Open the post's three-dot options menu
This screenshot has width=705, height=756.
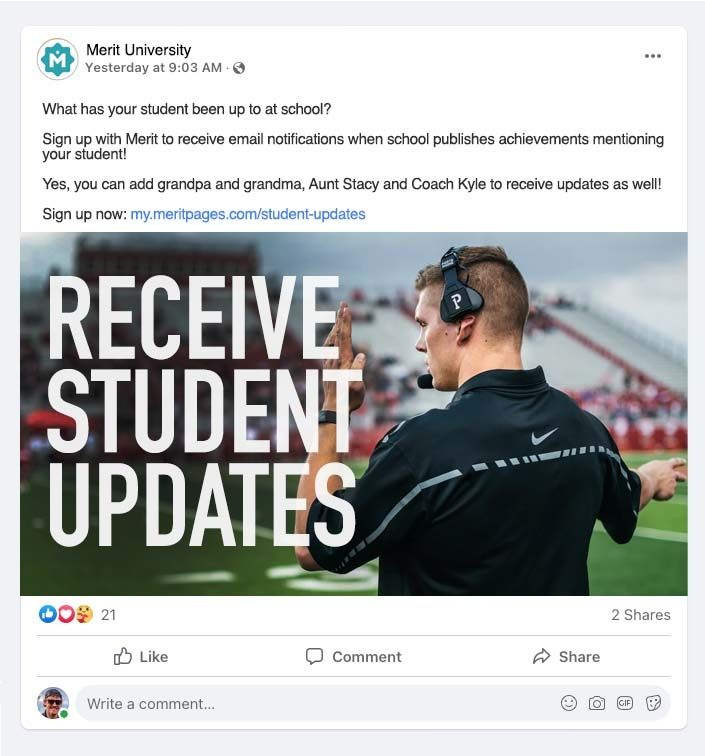click(x=653, y=57)
